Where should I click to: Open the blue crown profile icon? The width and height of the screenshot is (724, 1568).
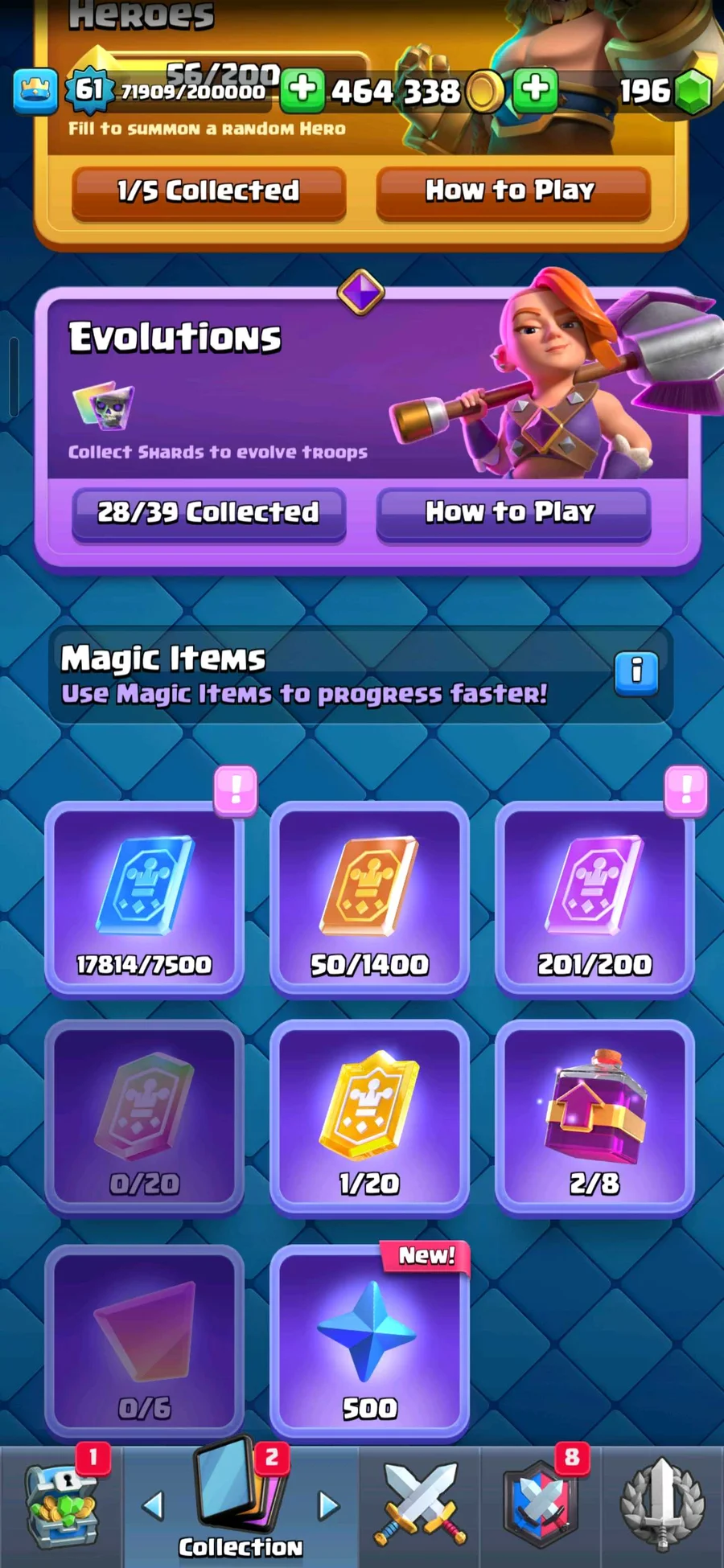coord(35,90)
